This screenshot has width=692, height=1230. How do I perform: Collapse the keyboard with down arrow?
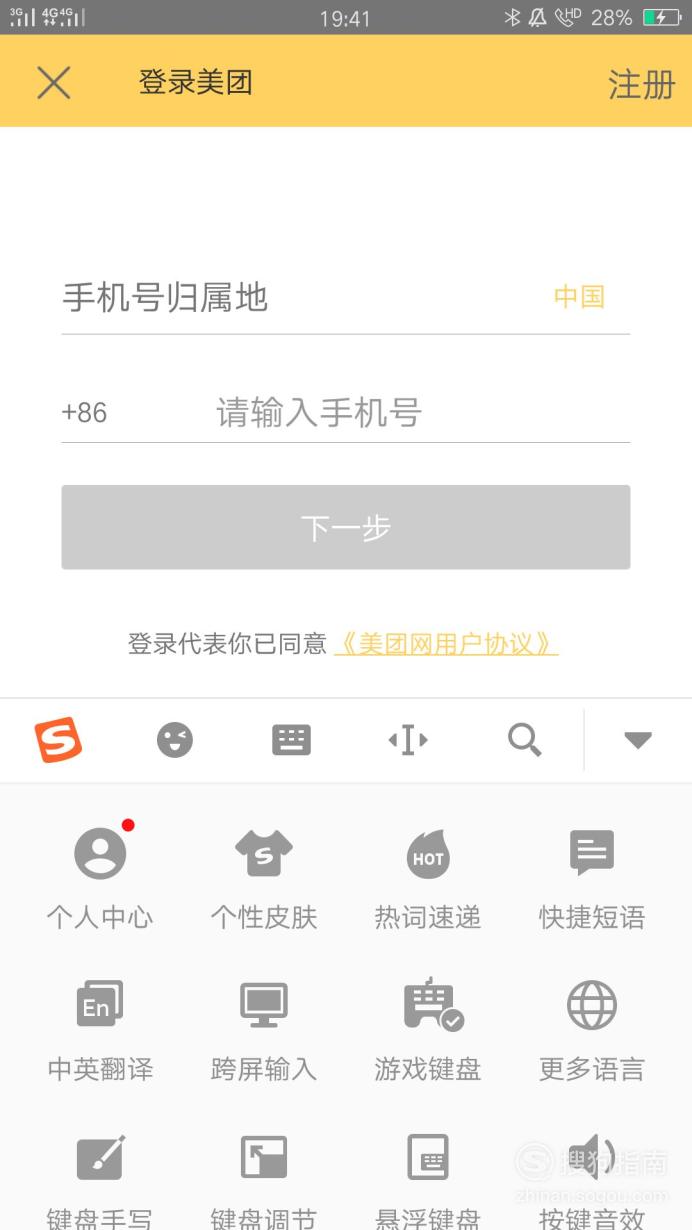pos(638,740)
